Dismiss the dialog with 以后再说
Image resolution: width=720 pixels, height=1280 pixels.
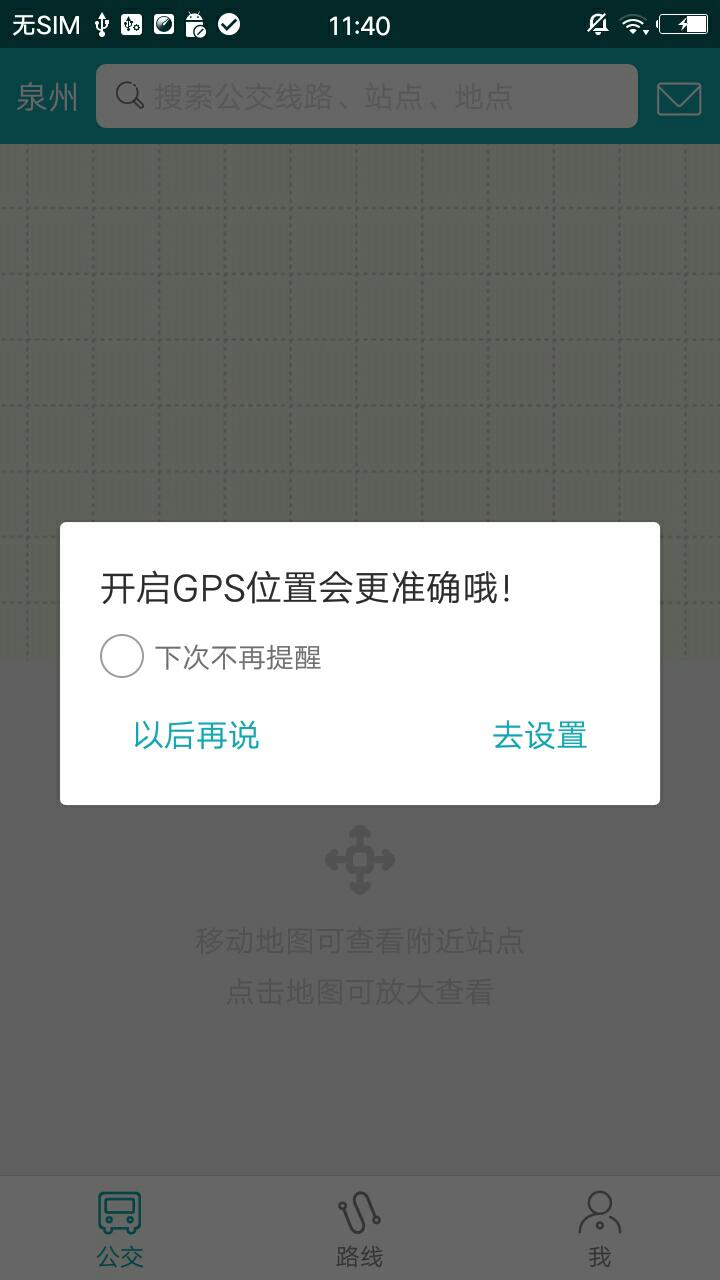point(196,736)
